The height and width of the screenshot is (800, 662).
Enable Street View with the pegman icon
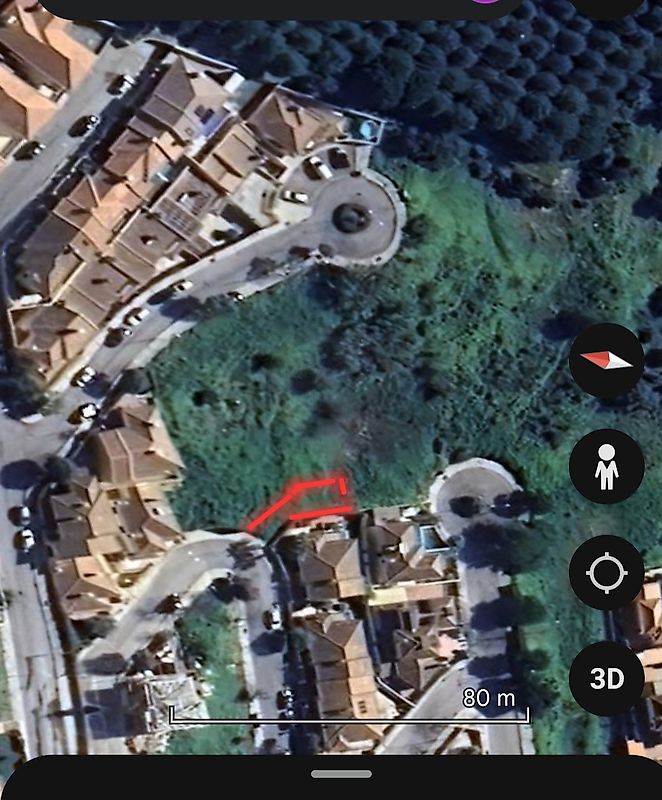[x=606, y=467]
